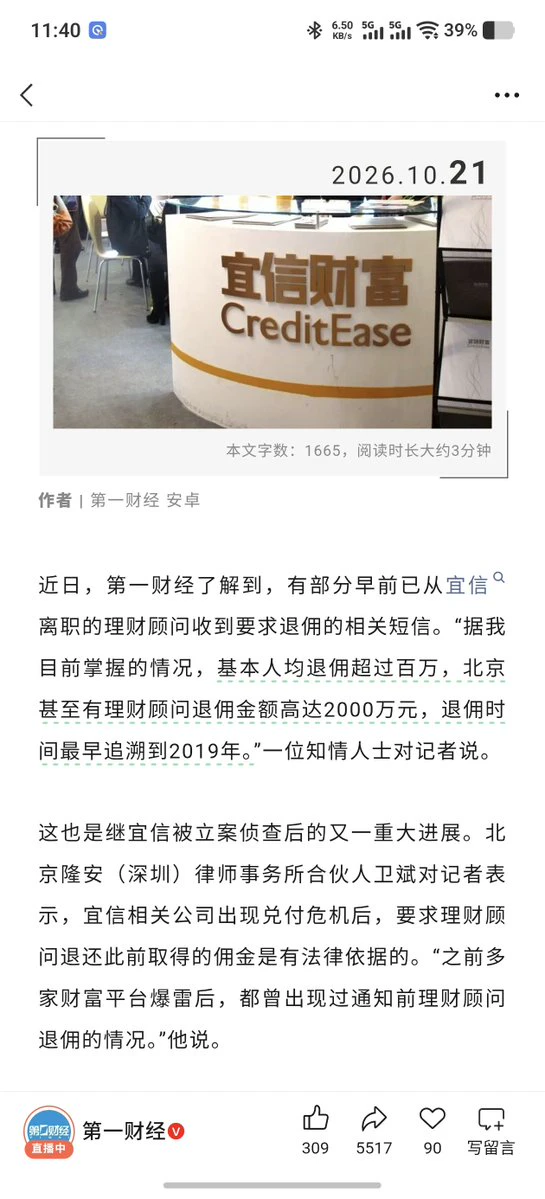Write a comment via 写留言

coord(490,1129)
